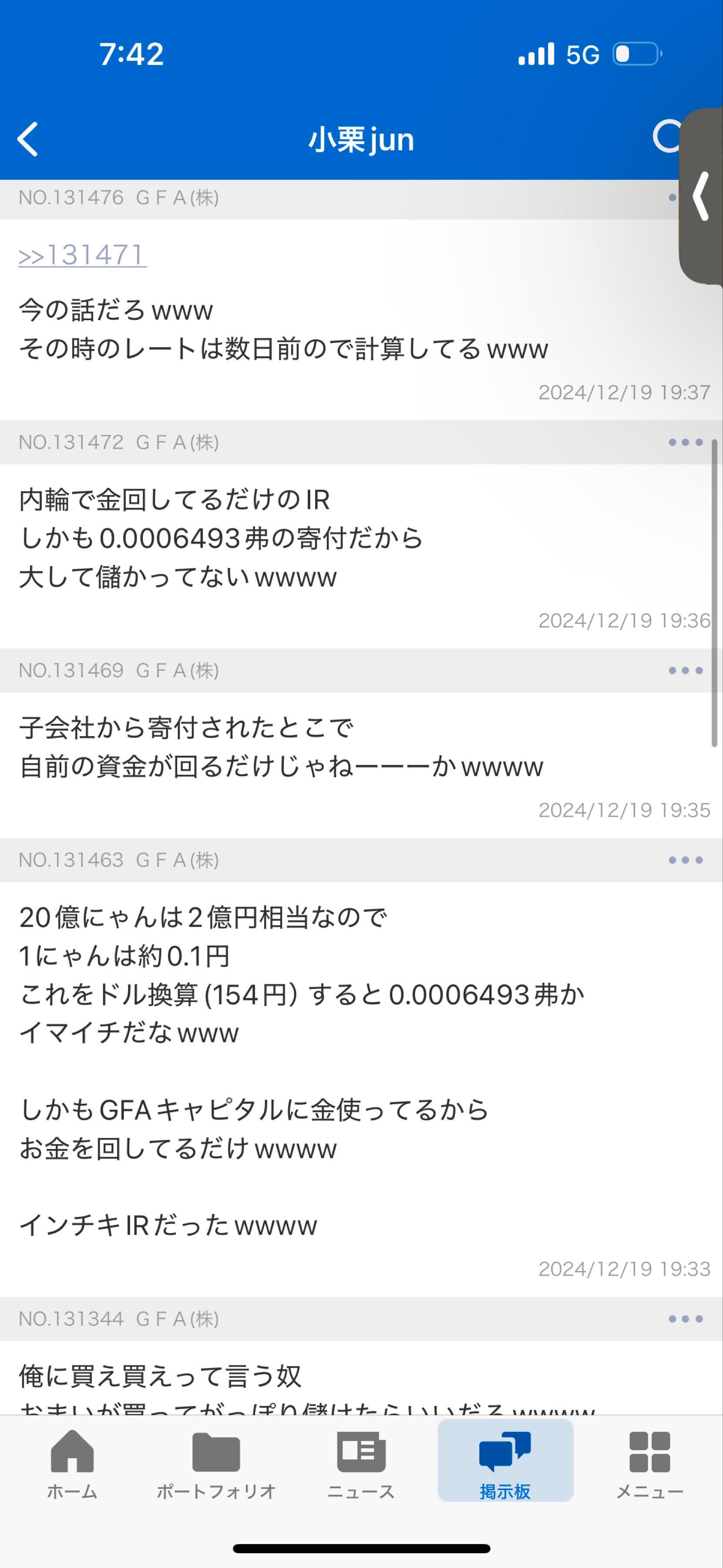Open options for post NO.131463
Viewport: 723px width, 1568px height.
[x=686, y=860]
